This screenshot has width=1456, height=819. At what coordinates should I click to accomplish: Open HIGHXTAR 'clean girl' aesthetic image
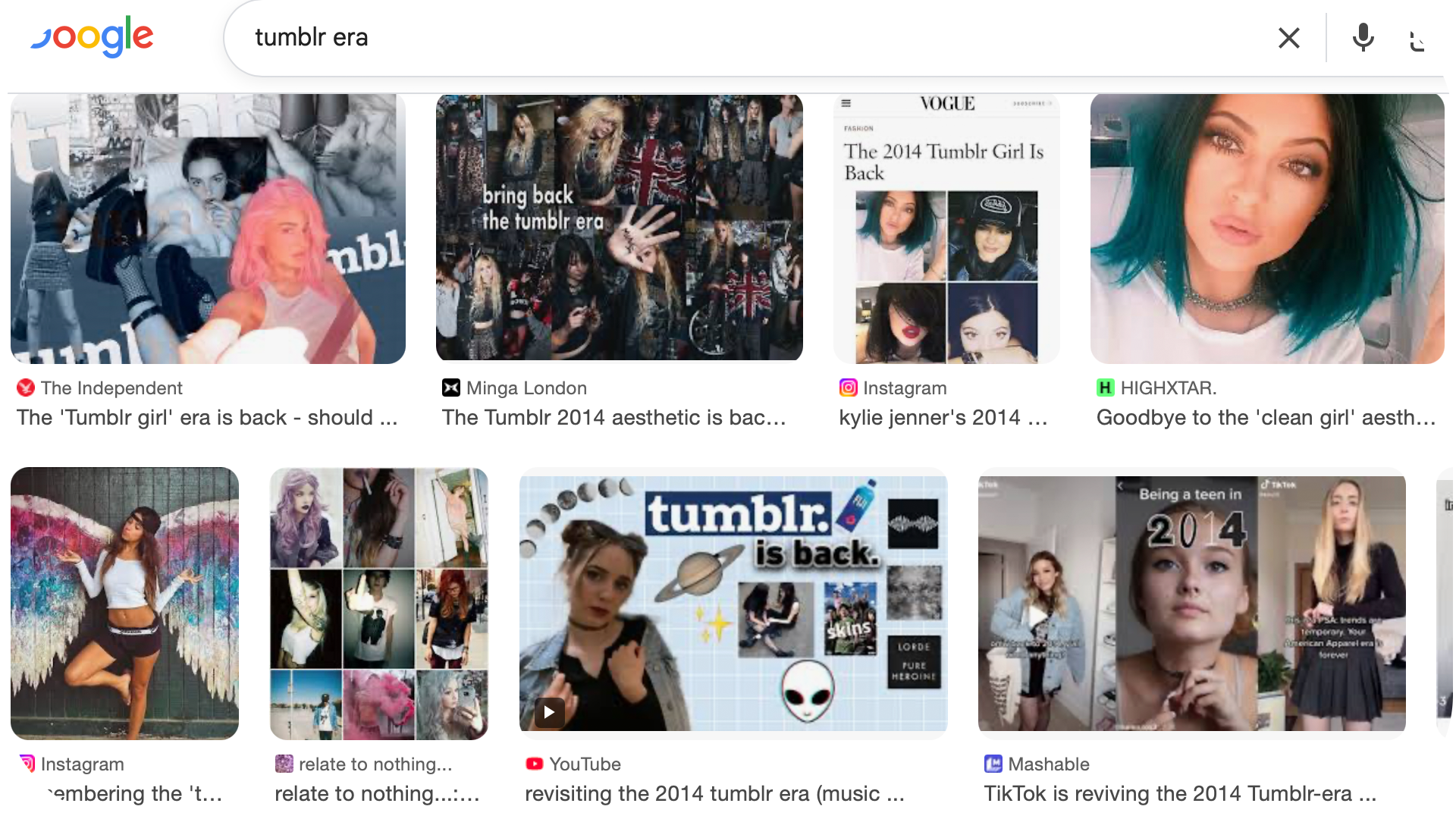point(1266,229)
